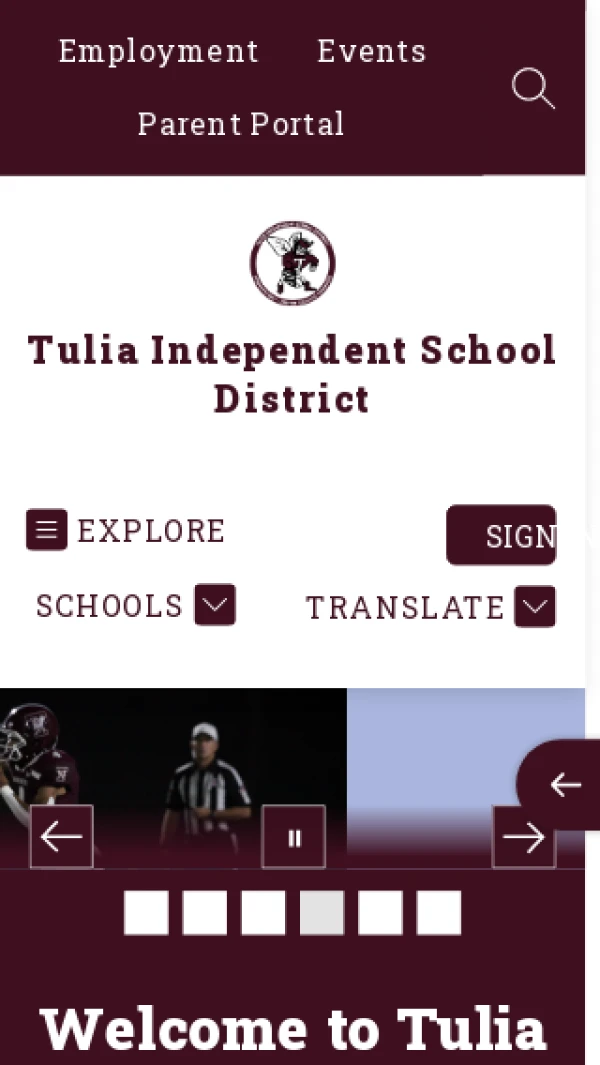Go to the Events page
Screen dimensions: 600x1065
(371, 51)
